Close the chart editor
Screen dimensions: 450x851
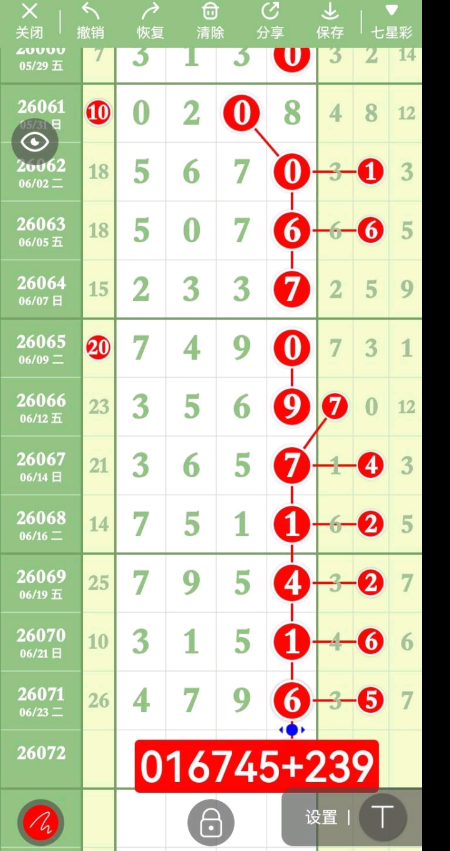(29, 22)
